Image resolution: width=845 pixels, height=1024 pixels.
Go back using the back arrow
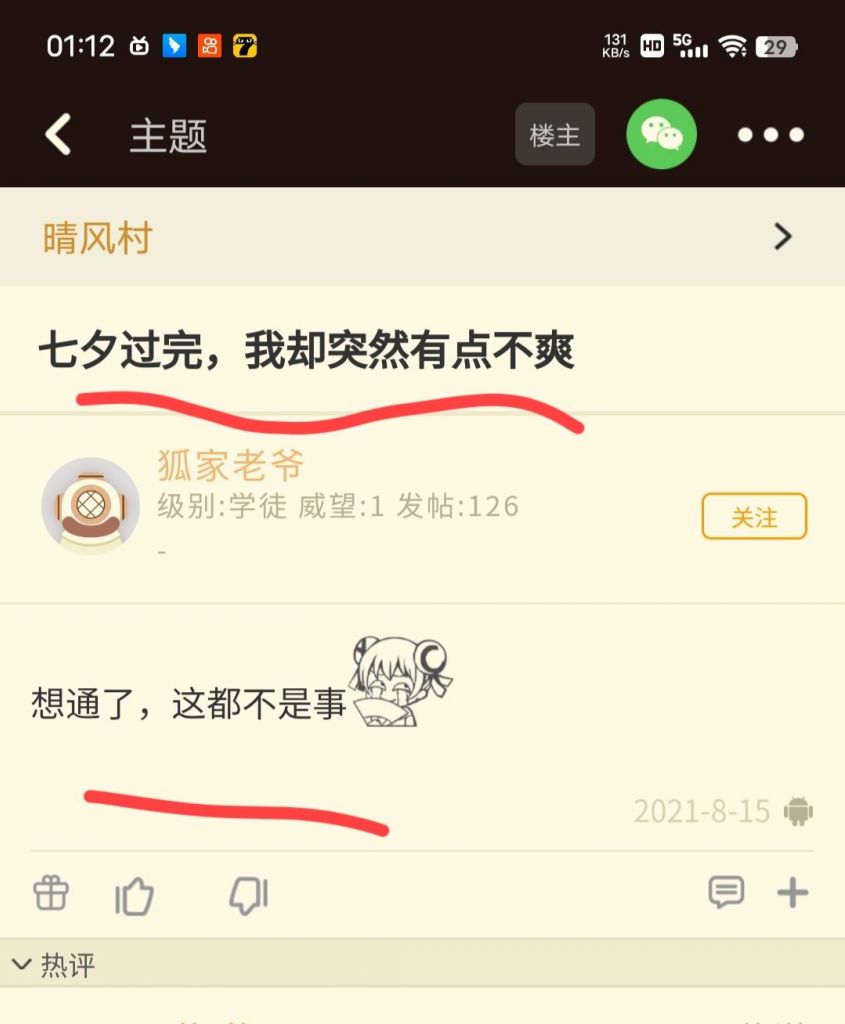pyautogui.click(x=58, y=134)
